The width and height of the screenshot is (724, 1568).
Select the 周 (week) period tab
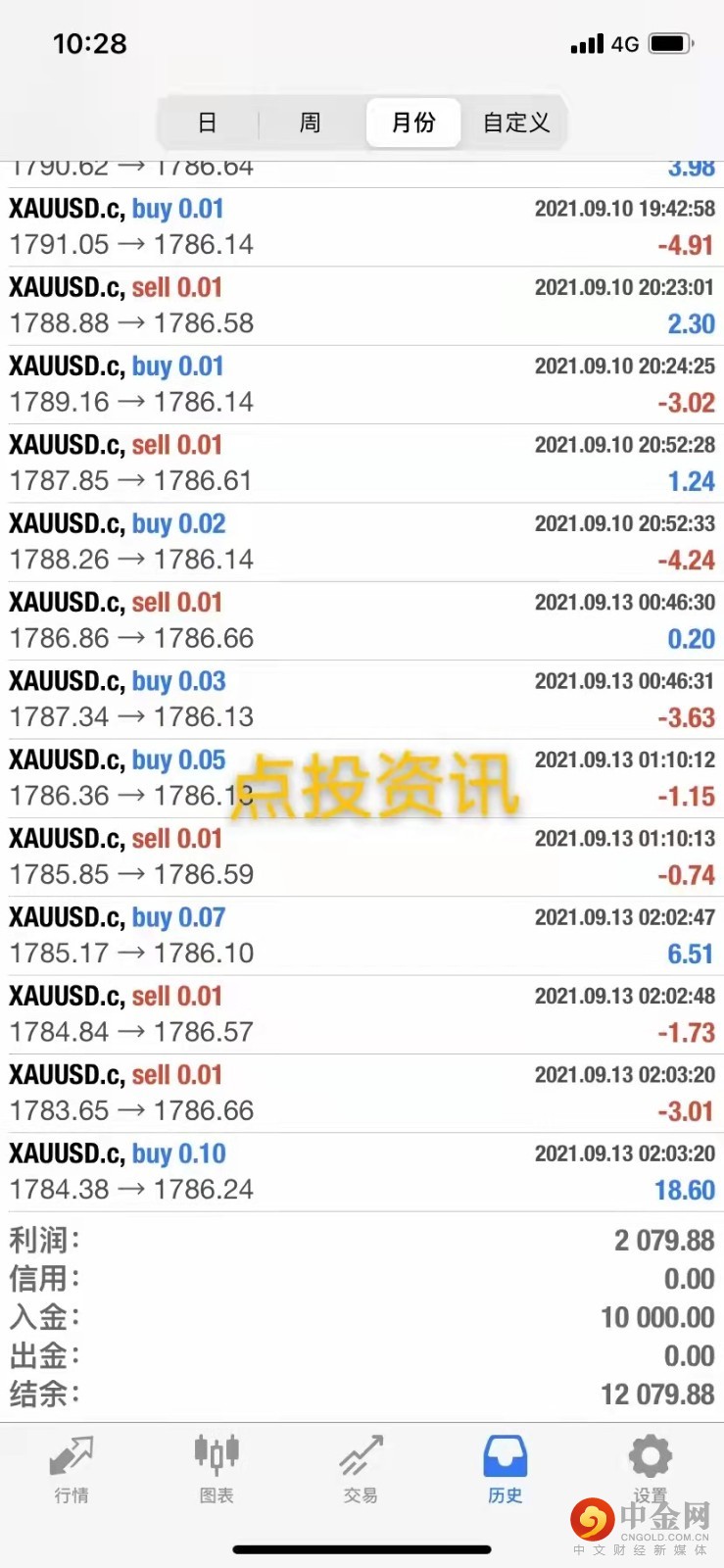(311, 122)
